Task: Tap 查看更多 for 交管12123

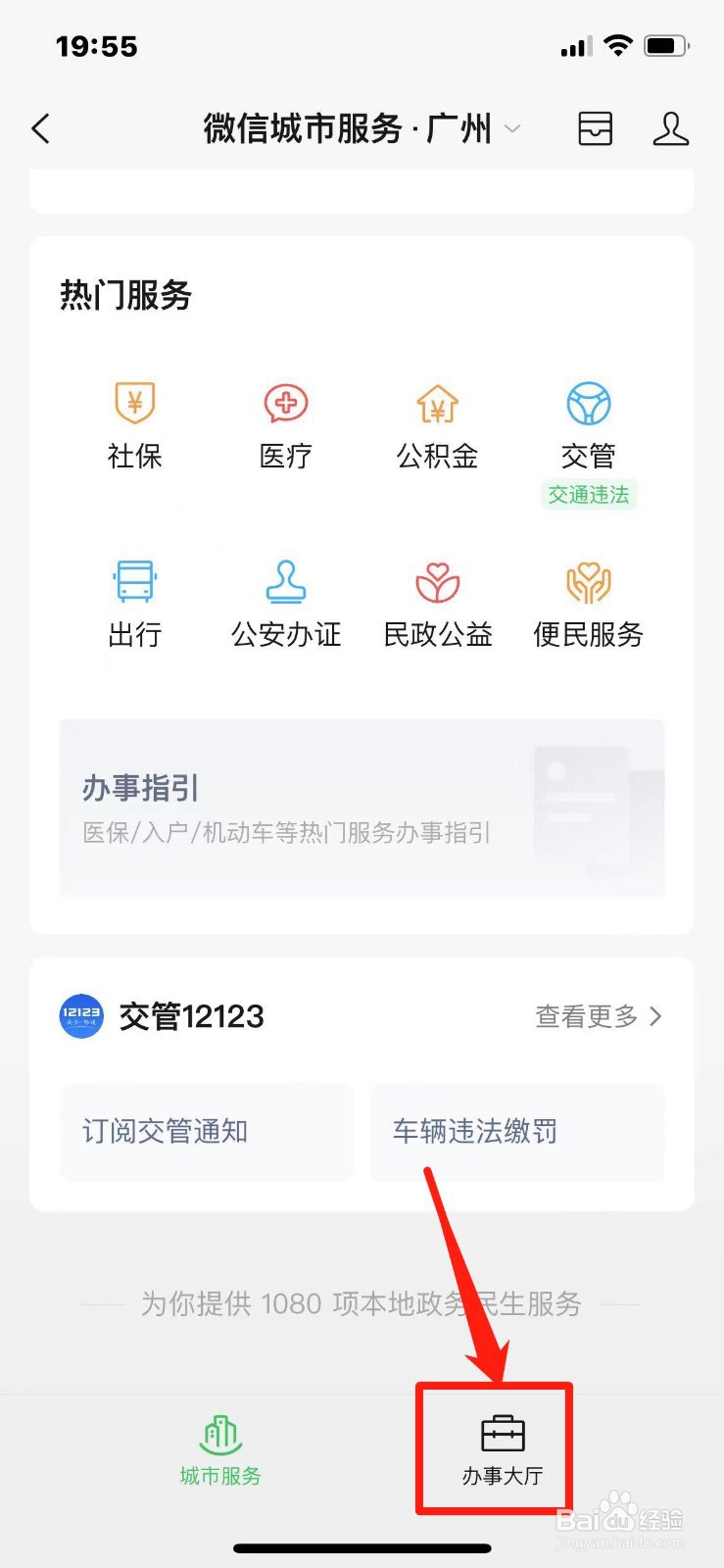Action: (599, 1016)
